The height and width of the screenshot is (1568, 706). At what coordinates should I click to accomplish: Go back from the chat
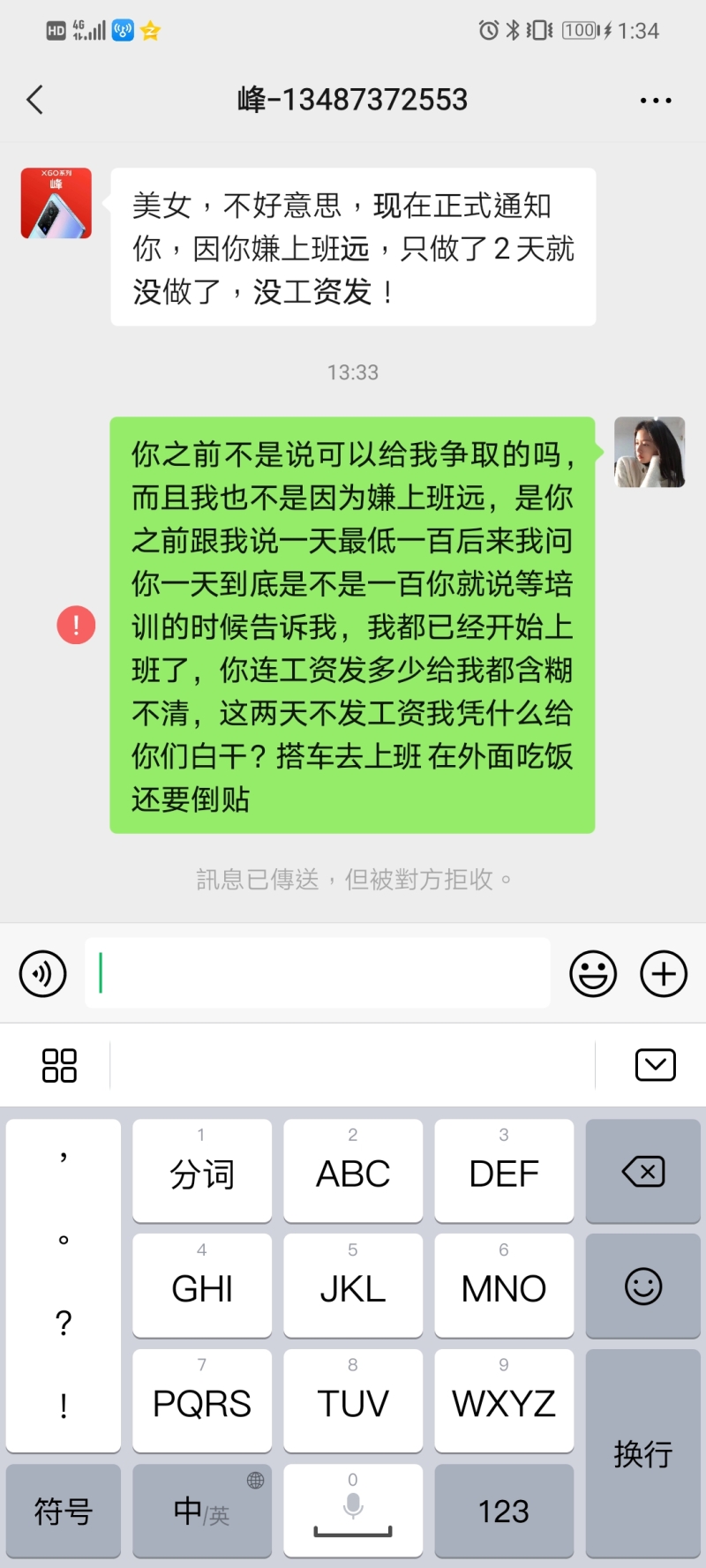coord(35,100)
